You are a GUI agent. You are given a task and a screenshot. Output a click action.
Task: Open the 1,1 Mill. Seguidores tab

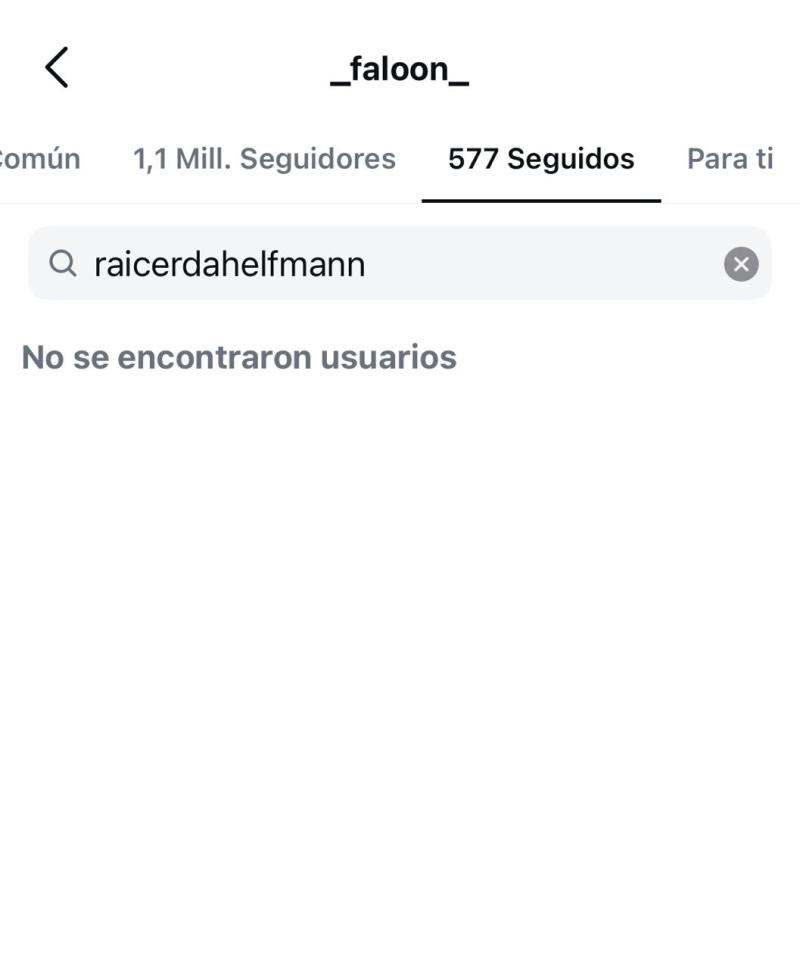(x=264, y=158)
